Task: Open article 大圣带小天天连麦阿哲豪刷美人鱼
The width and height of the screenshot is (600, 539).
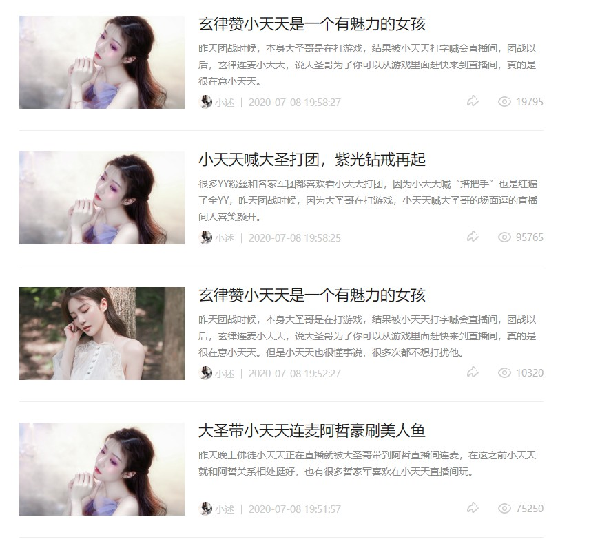Action: (312, 431)
